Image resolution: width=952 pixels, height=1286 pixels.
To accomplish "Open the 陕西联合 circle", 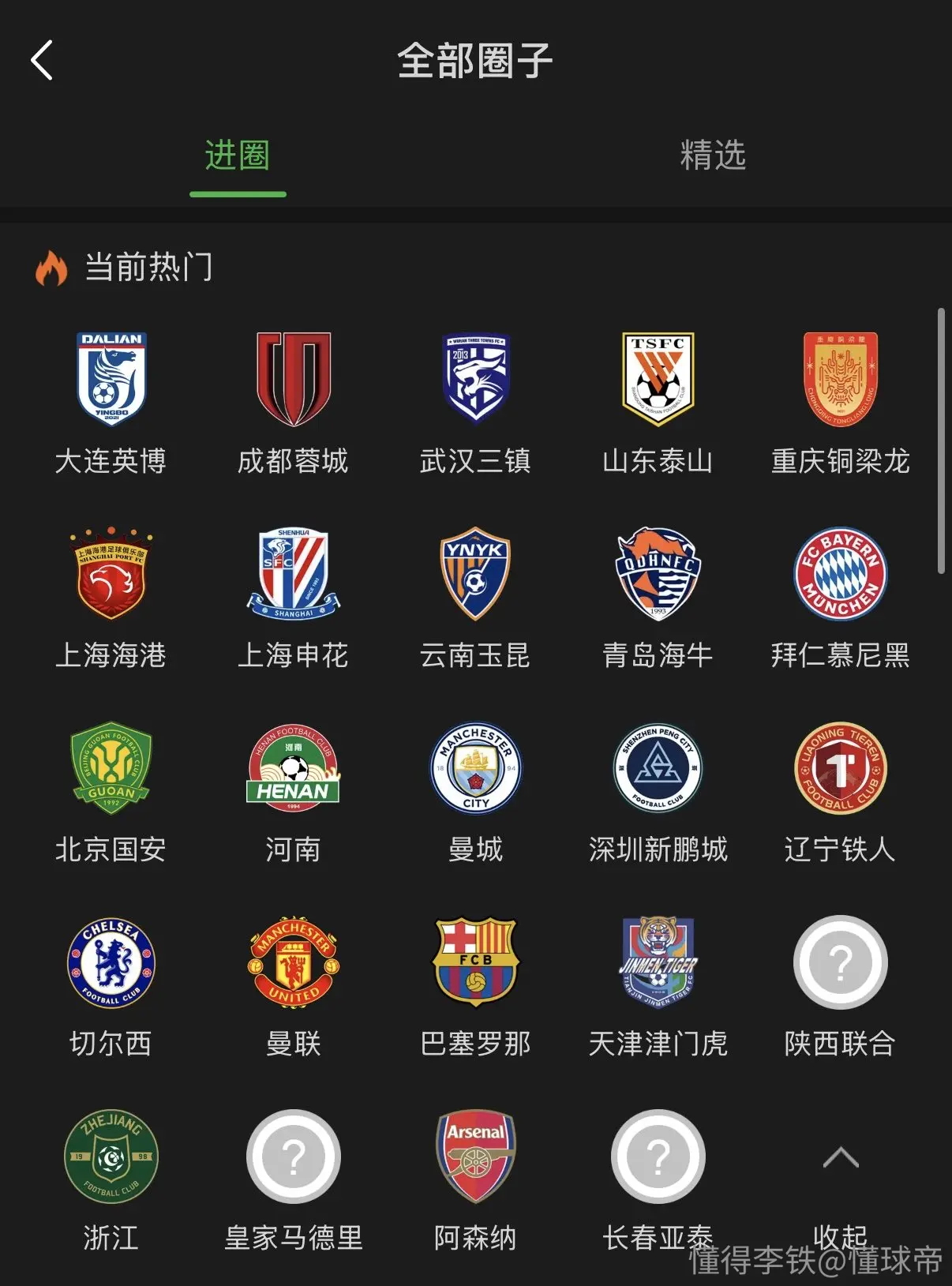I will 840,986.
